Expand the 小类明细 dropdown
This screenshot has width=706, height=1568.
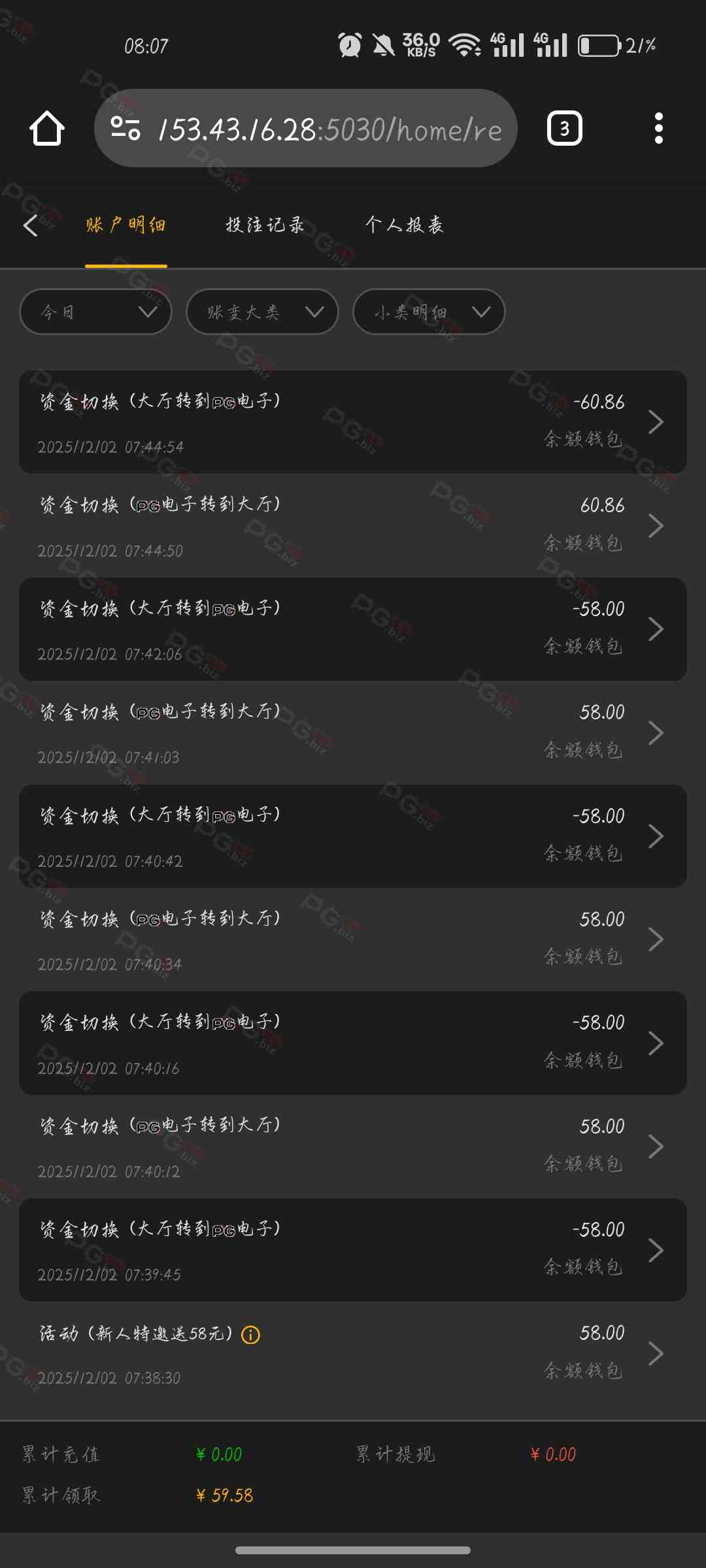pyautogui.click(x=429, y=312)
